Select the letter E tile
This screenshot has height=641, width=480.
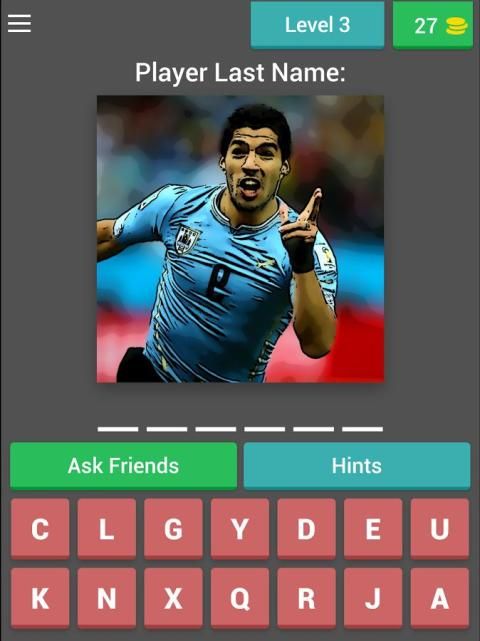point(373,529)
